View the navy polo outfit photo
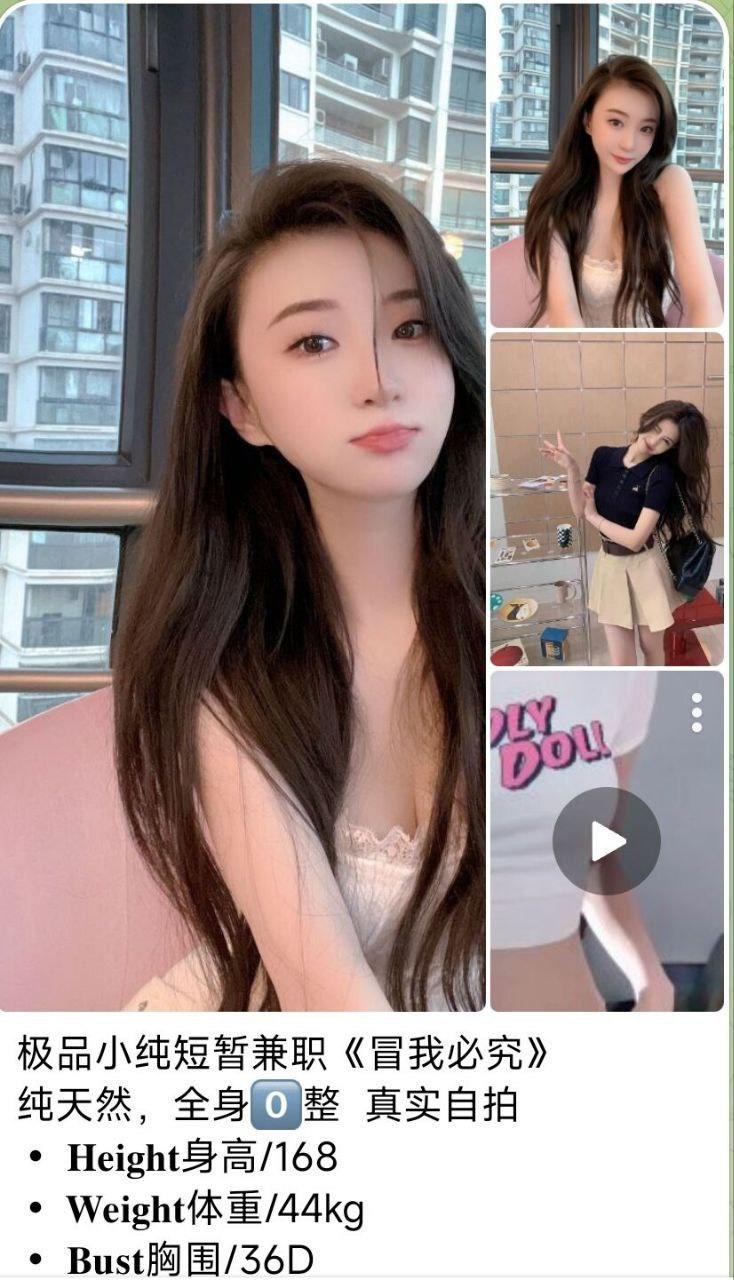The image size is (734, 1280). tap(606, 498)
